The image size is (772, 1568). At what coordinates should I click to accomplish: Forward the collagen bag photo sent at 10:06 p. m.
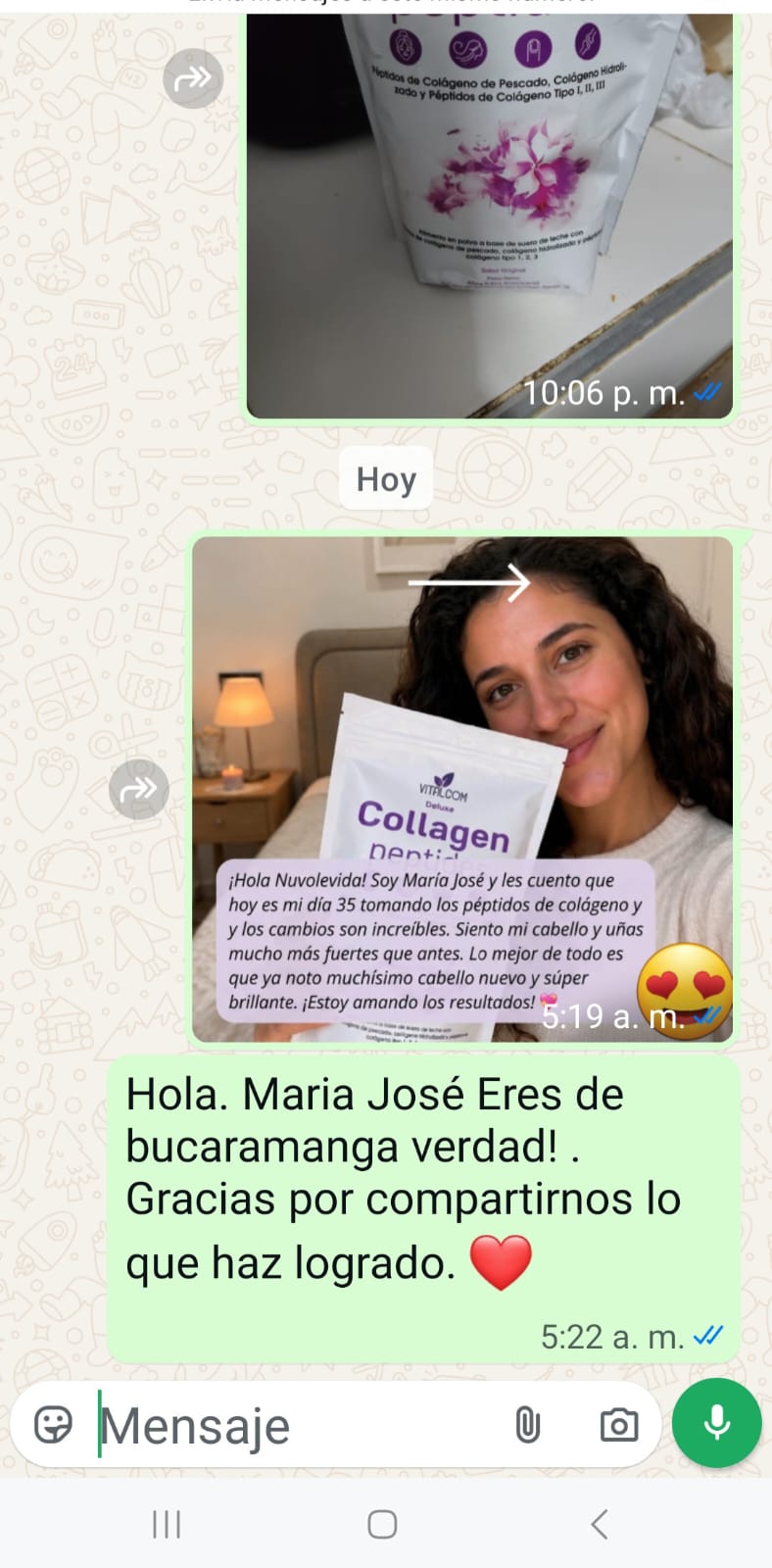click(193, 78)
